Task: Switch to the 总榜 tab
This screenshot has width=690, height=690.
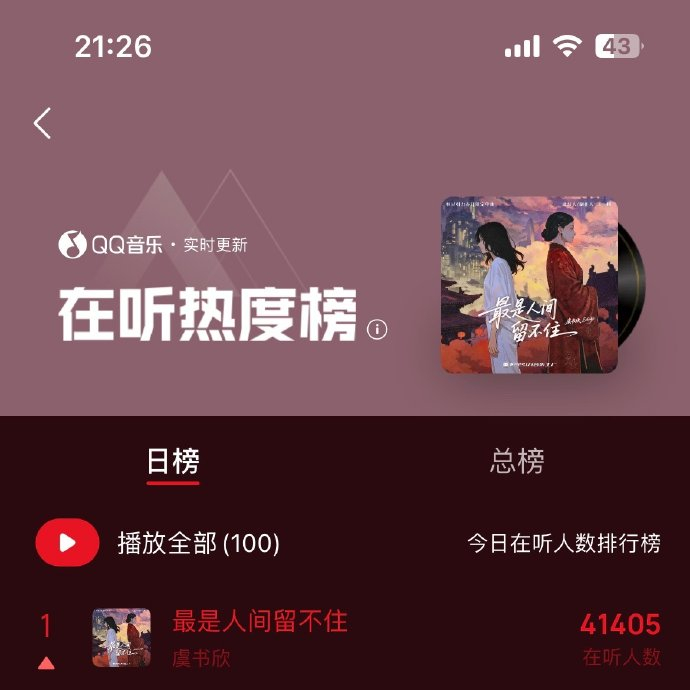Action: [517, 462]
